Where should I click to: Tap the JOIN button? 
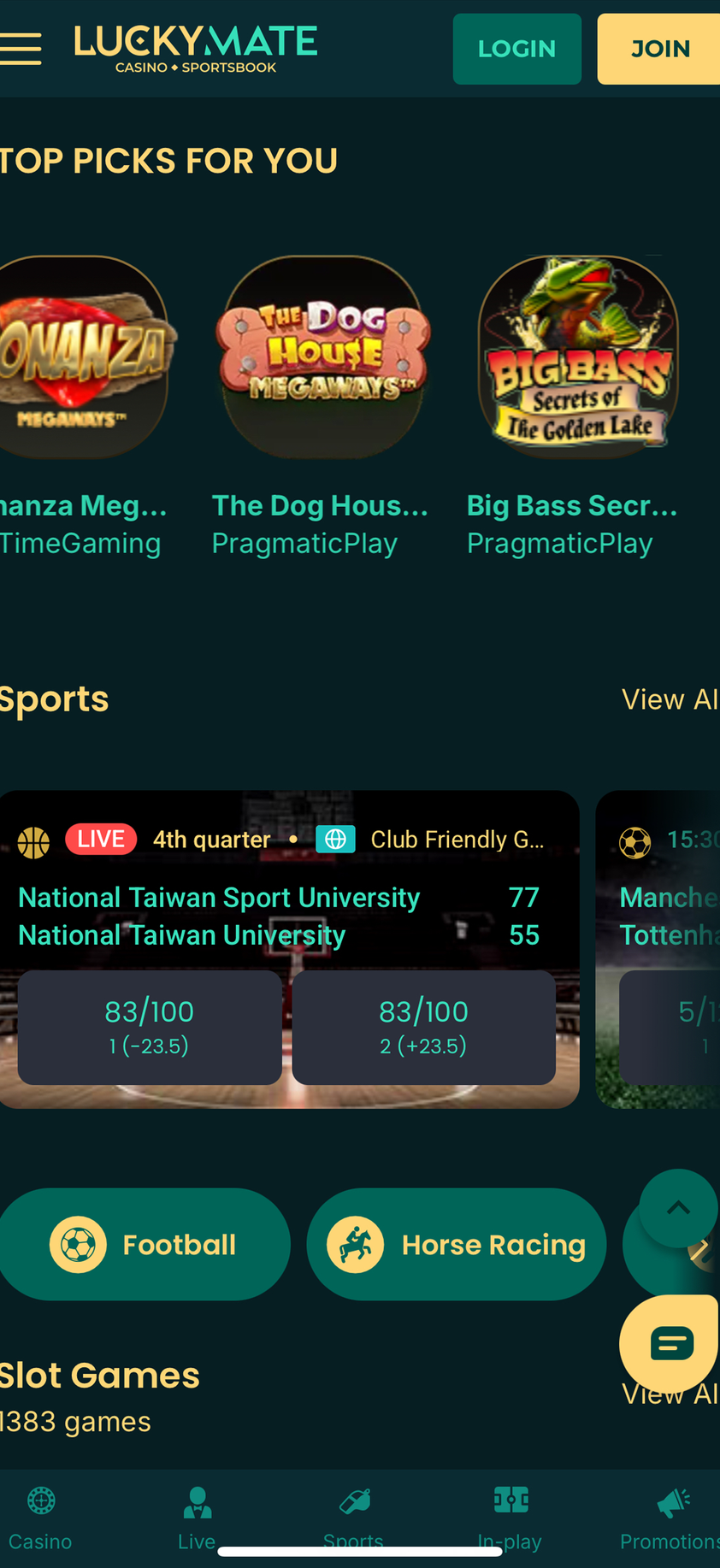[x=659, y=49]
